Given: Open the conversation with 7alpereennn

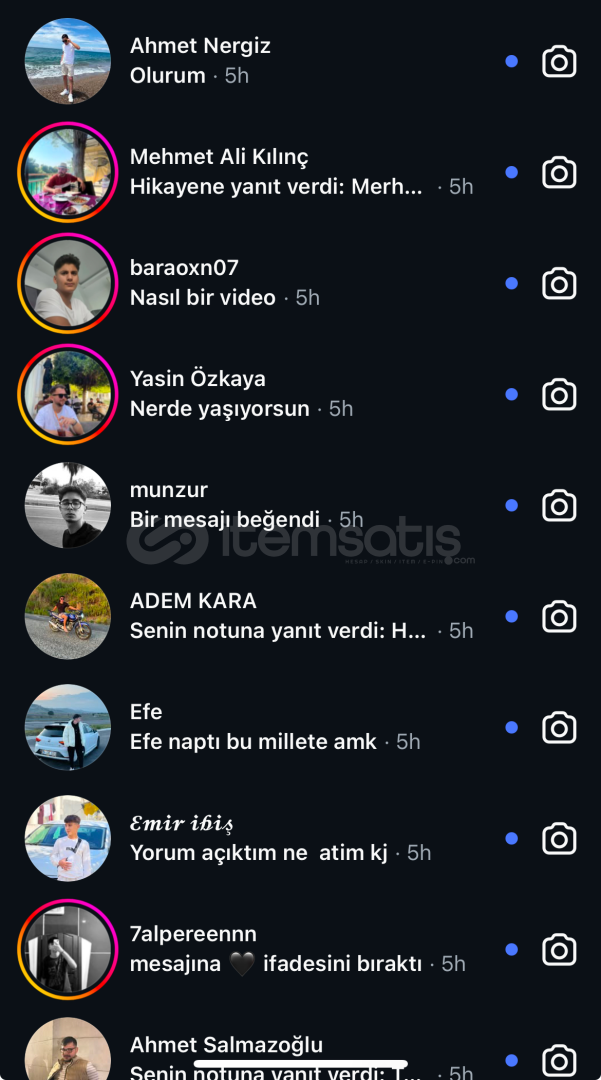Looking at the screenshot, I should [x=300, y=949].
